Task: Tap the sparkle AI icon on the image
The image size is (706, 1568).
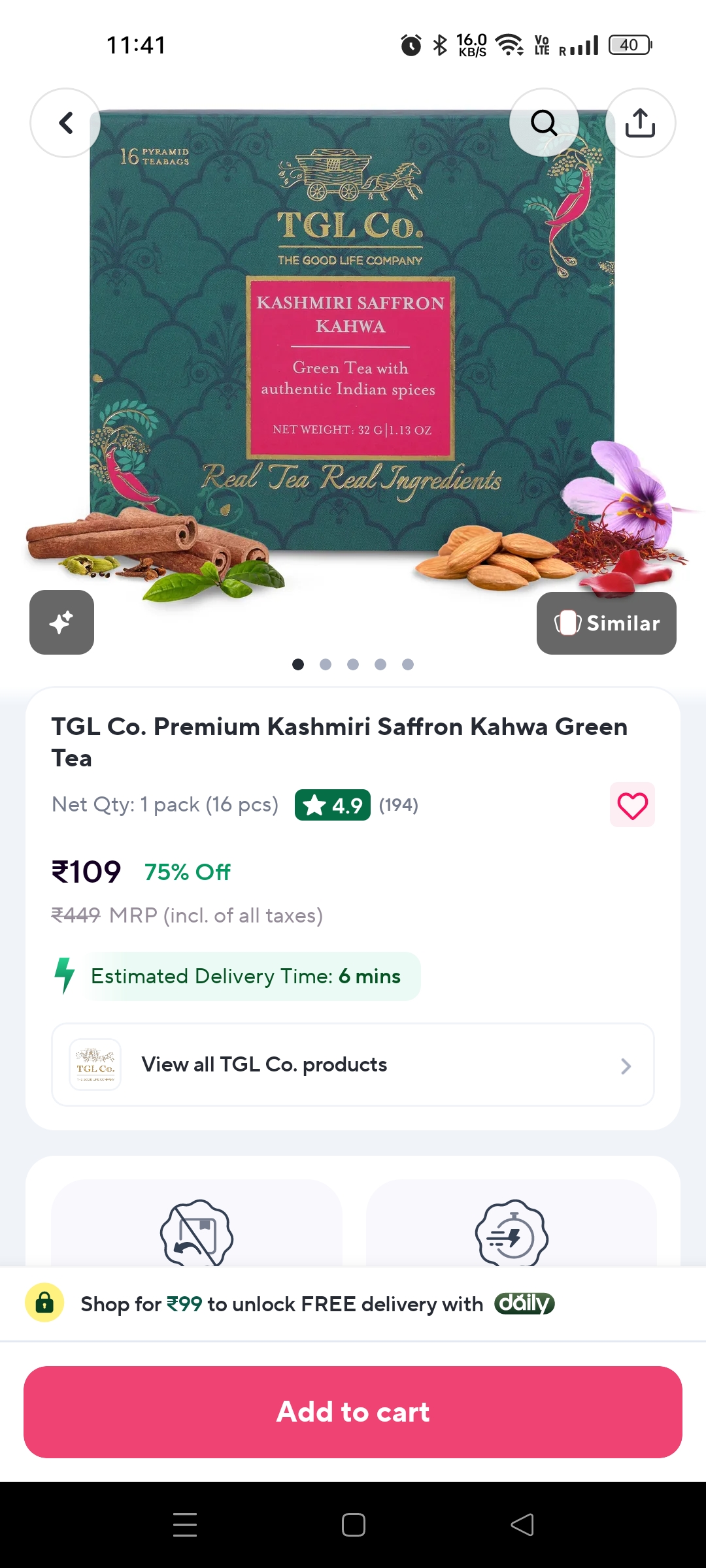Action: [x=61, y=622]
